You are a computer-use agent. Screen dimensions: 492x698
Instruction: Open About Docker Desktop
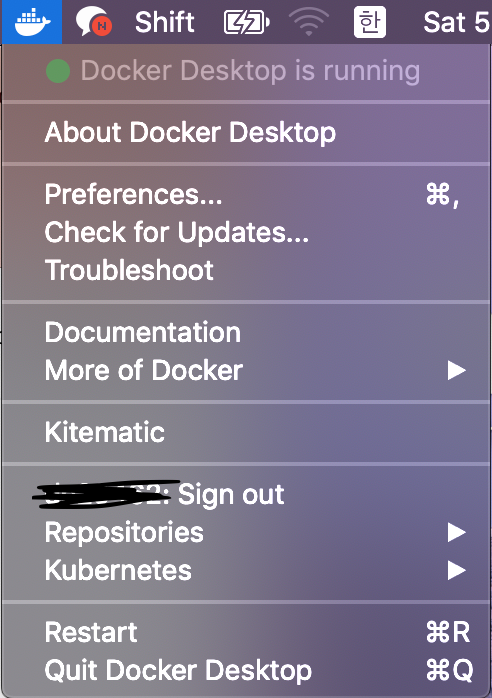pyautogui.click(x=246, y=133)
